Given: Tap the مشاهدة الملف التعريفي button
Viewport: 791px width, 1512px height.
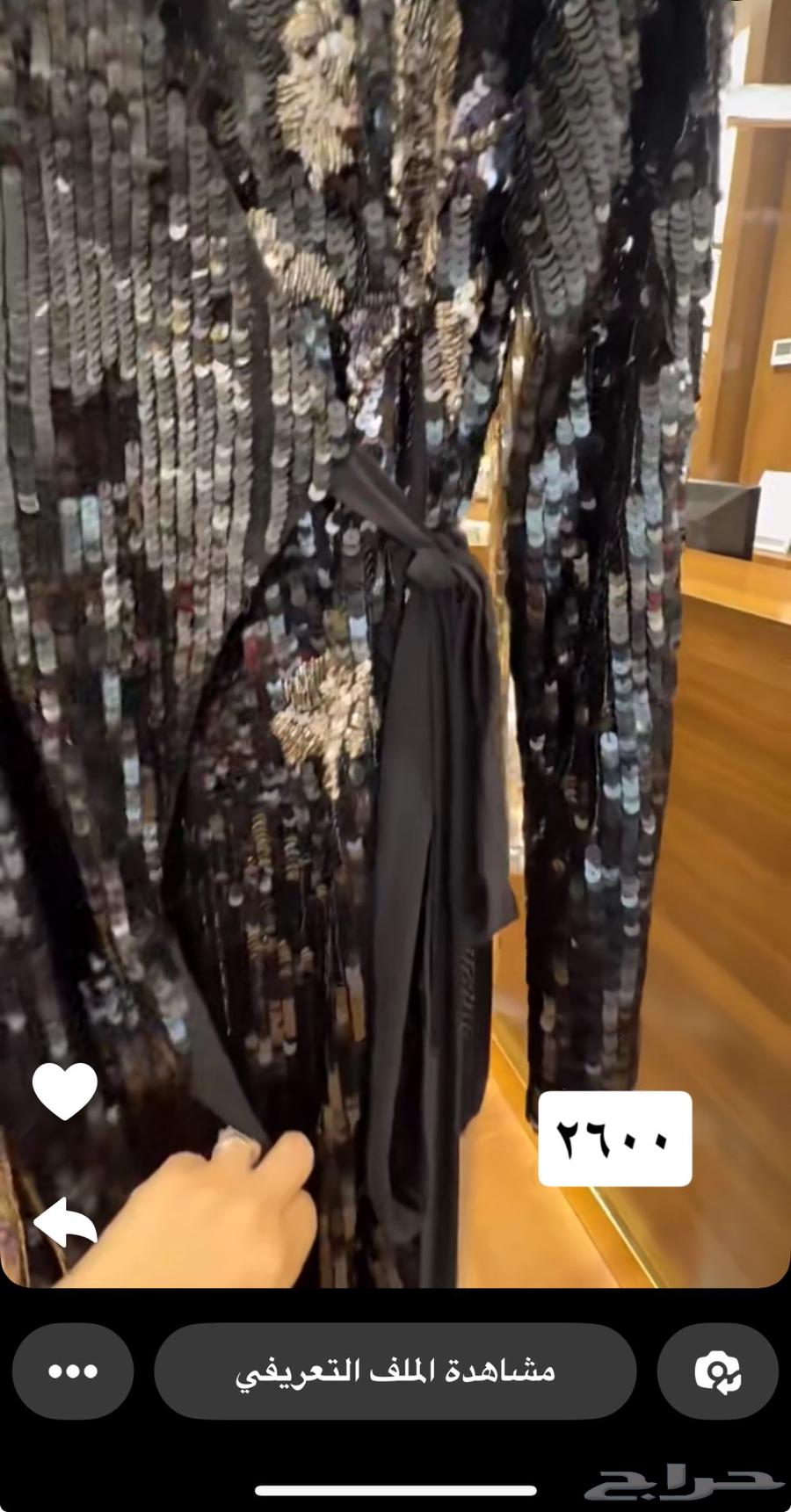Looking at the screenshot, I should click(x=395, y=1371).
